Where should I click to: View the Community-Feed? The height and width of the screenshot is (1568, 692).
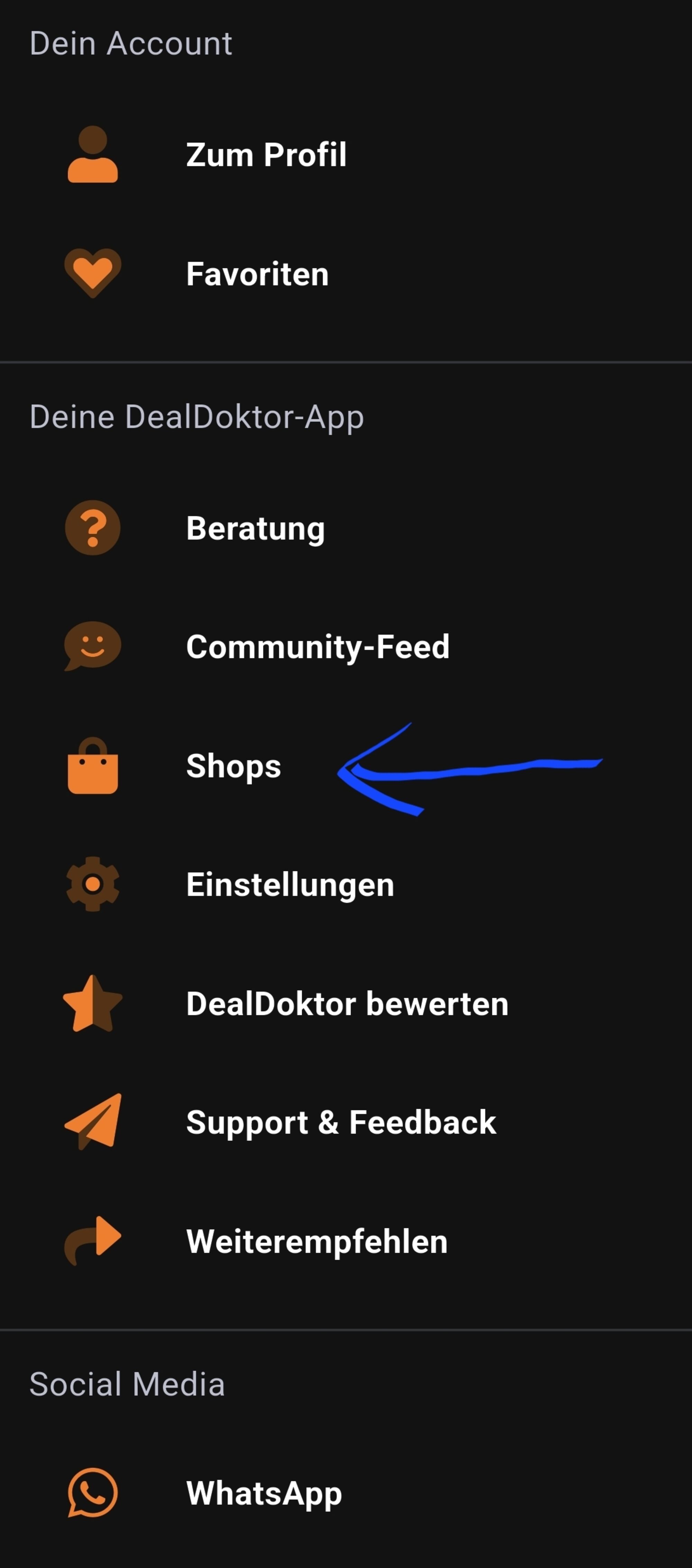(x=317, y=647)
